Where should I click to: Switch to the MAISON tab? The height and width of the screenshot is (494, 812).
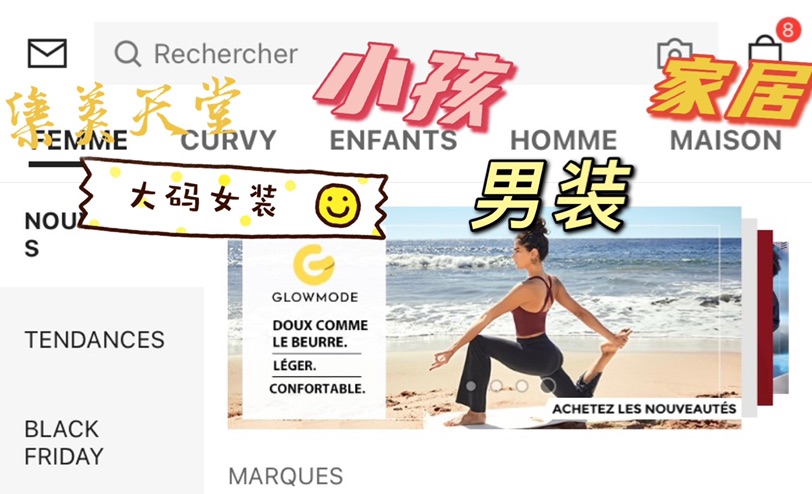(725, 141)
